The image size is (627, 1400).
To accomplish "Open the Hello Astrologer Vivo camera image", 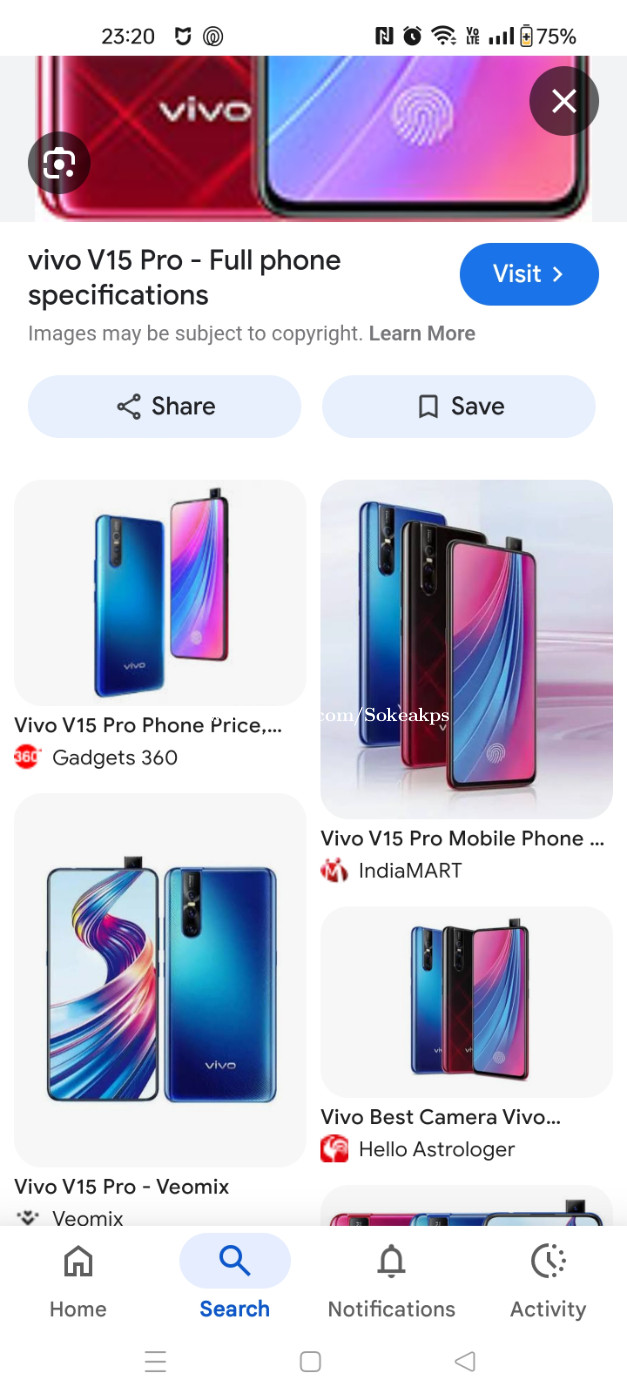I will tap(466, 1002).
